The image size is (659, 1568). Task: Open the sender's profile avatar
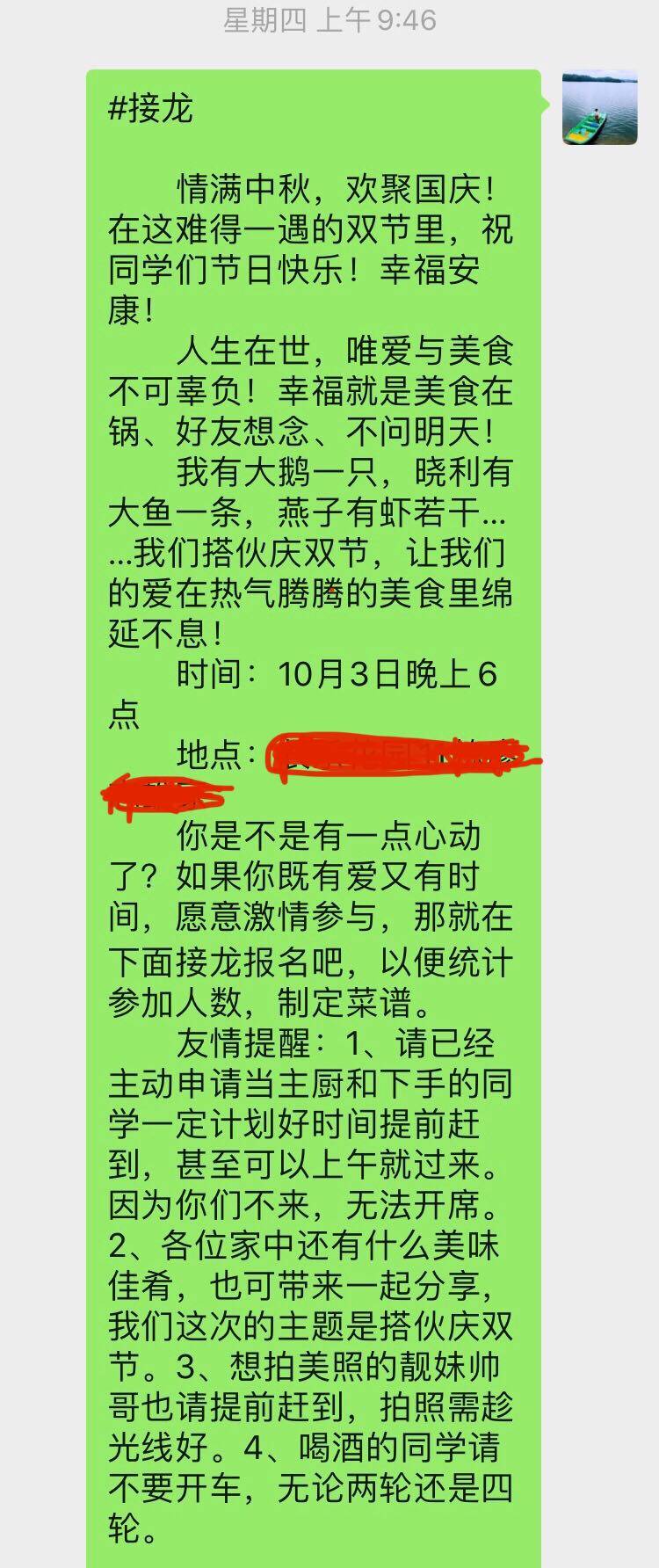[600, 109]
